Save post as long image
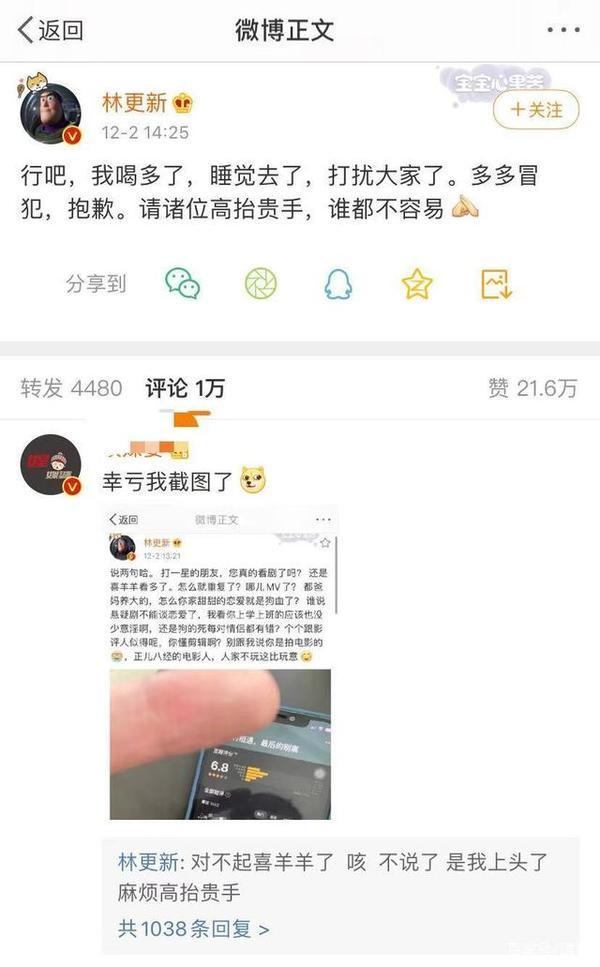 coord(496,284)
